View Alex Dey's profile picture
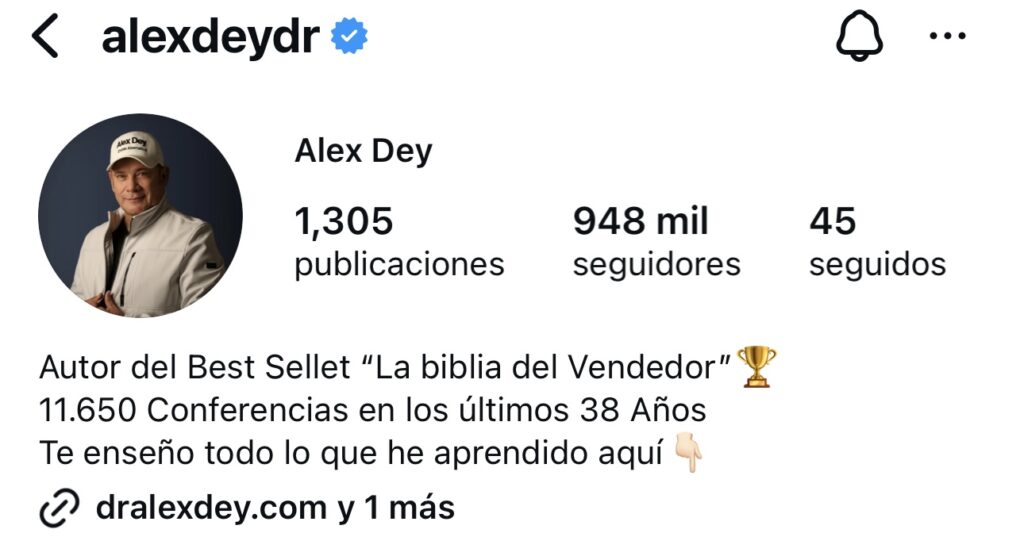The width and height of the screenshot is (1024, 556). click(x=140, y=215)
